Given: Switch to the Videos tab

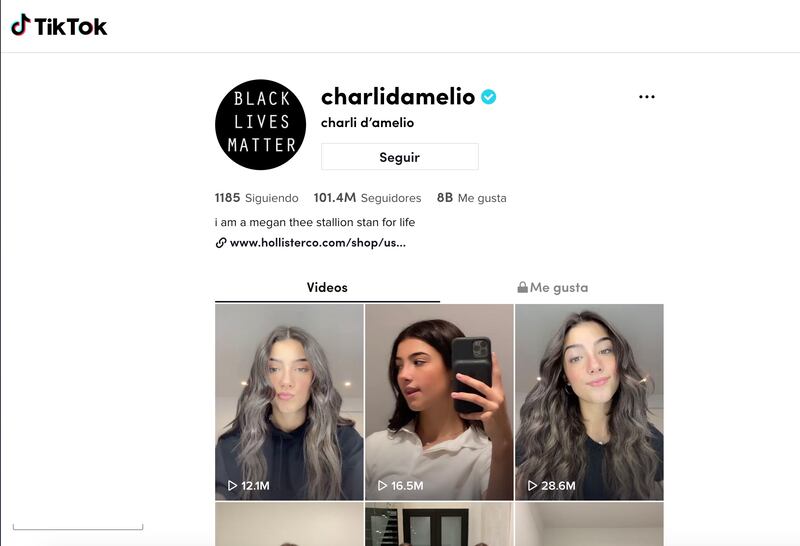Looking at the screenshot, I should (327, 288).
